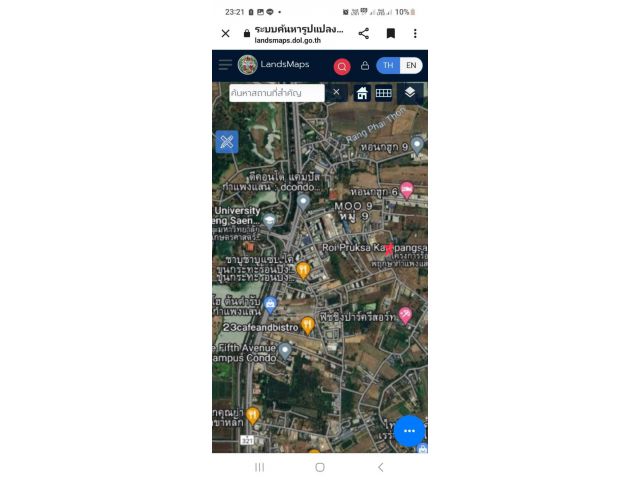Open the measurement tools button
640x480 pixels.
click(227, 141)
